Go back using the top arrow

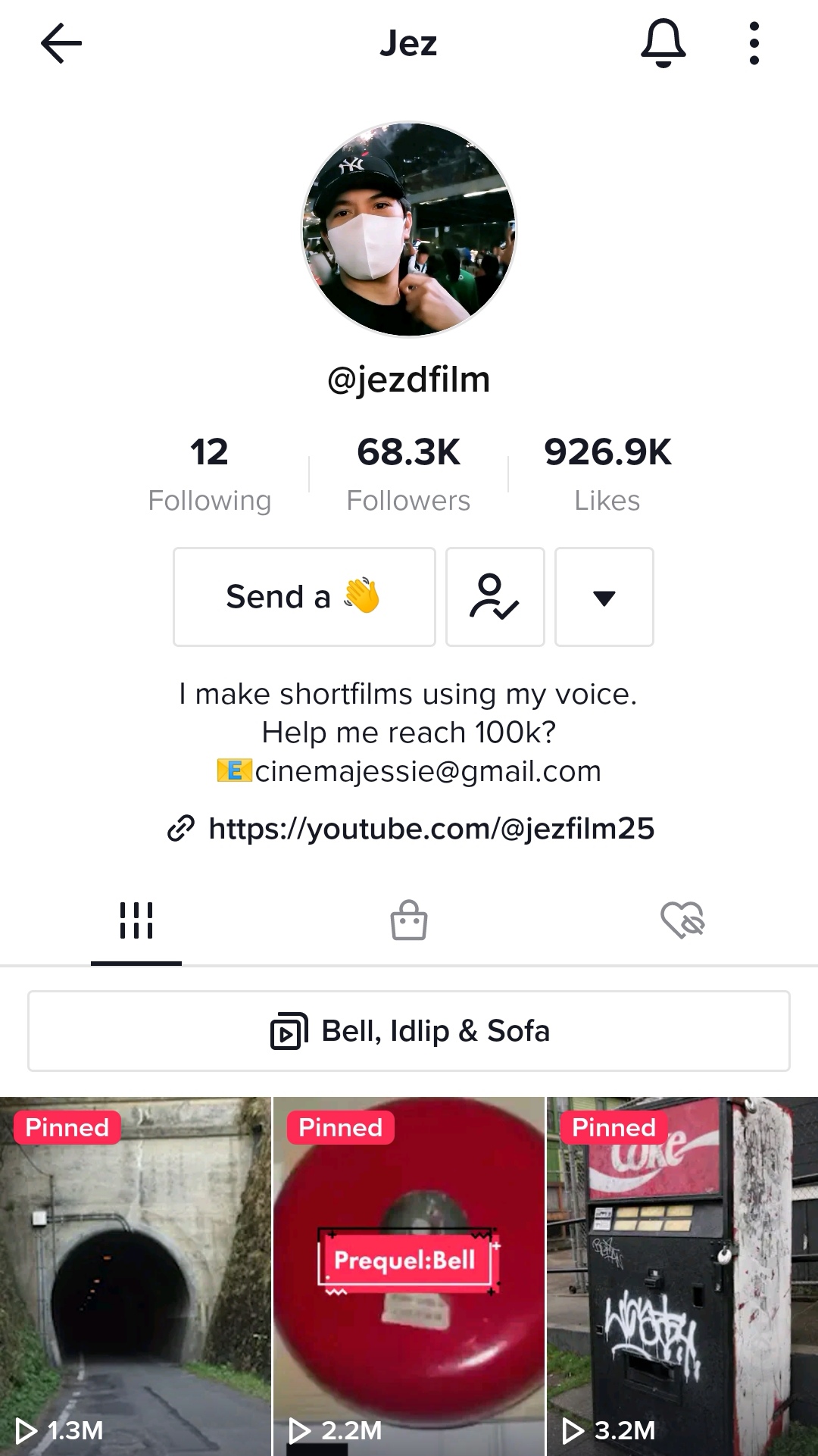coord(61,43)
